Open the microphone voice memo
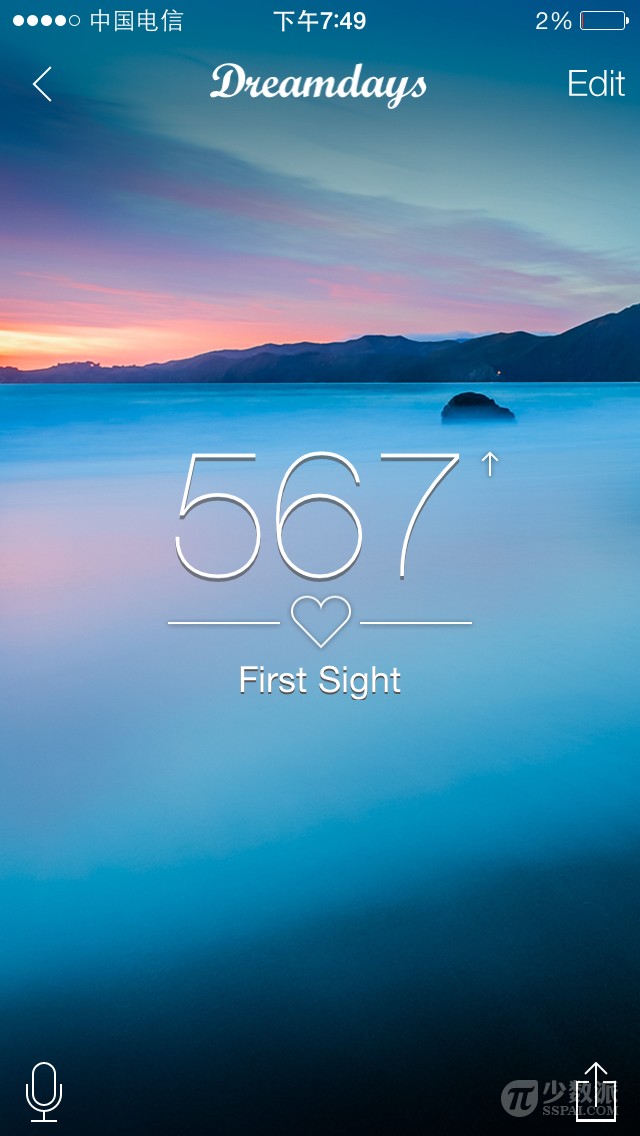 (44, 1091)
